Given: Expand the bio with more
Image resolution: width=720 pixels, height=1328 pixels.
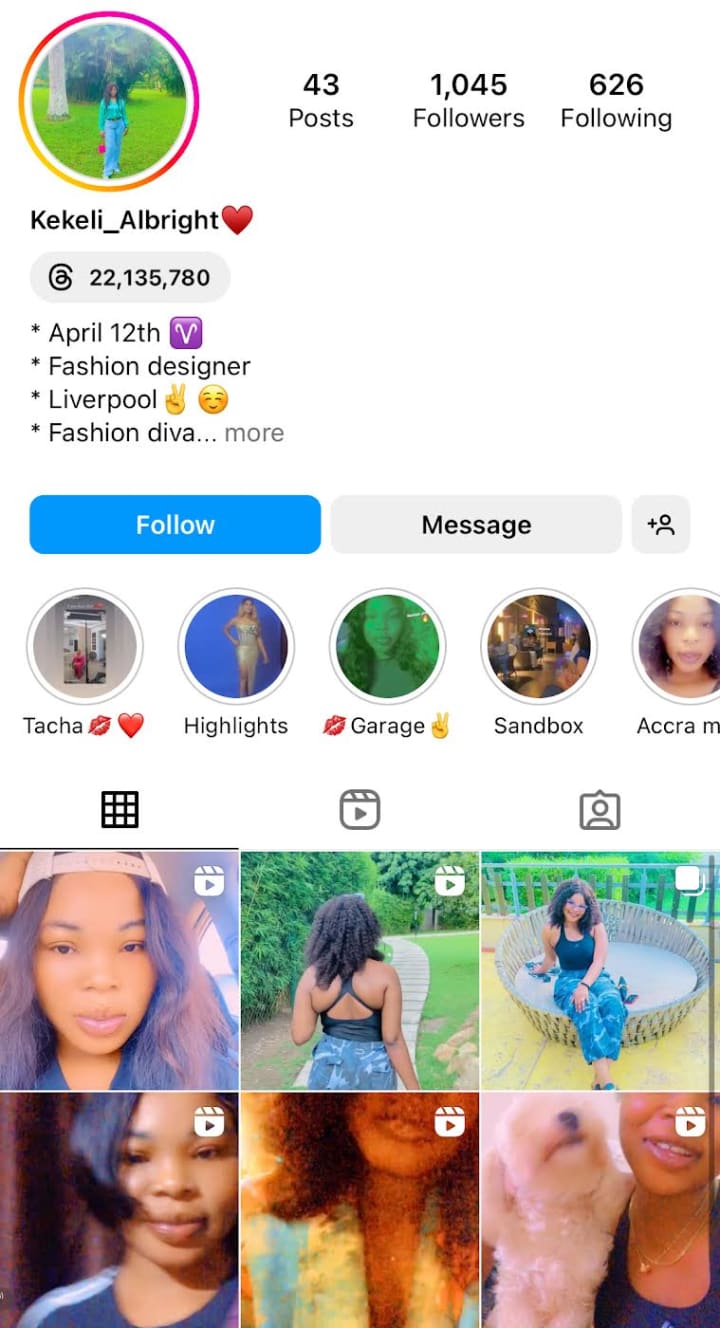Looking at the screenshot, I should (x=254, y=433).
